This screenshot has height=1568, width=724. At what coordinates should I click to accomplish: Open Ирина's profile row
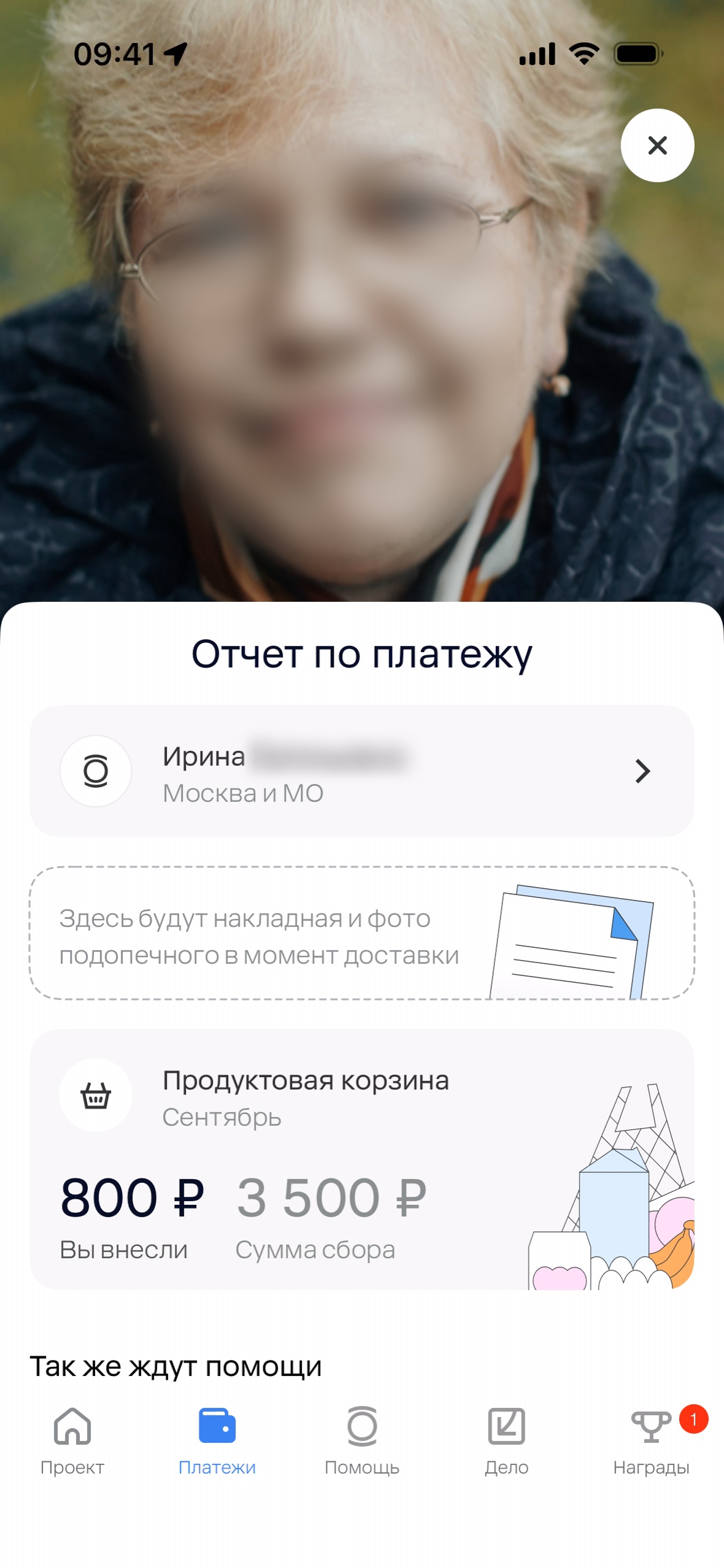[361, 771]
